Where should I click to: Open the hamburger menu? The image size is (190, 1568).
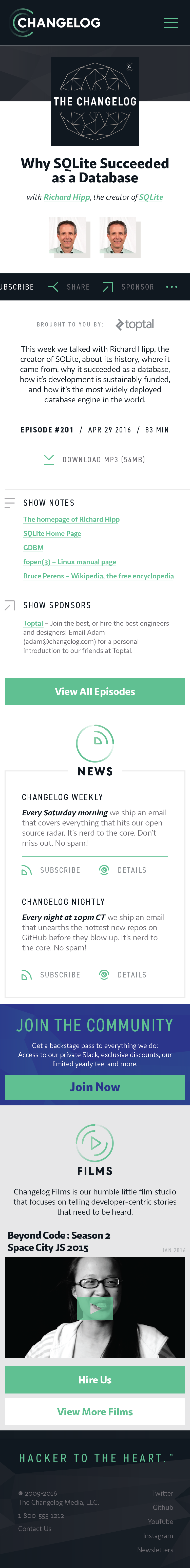click(x=170, y=23)
